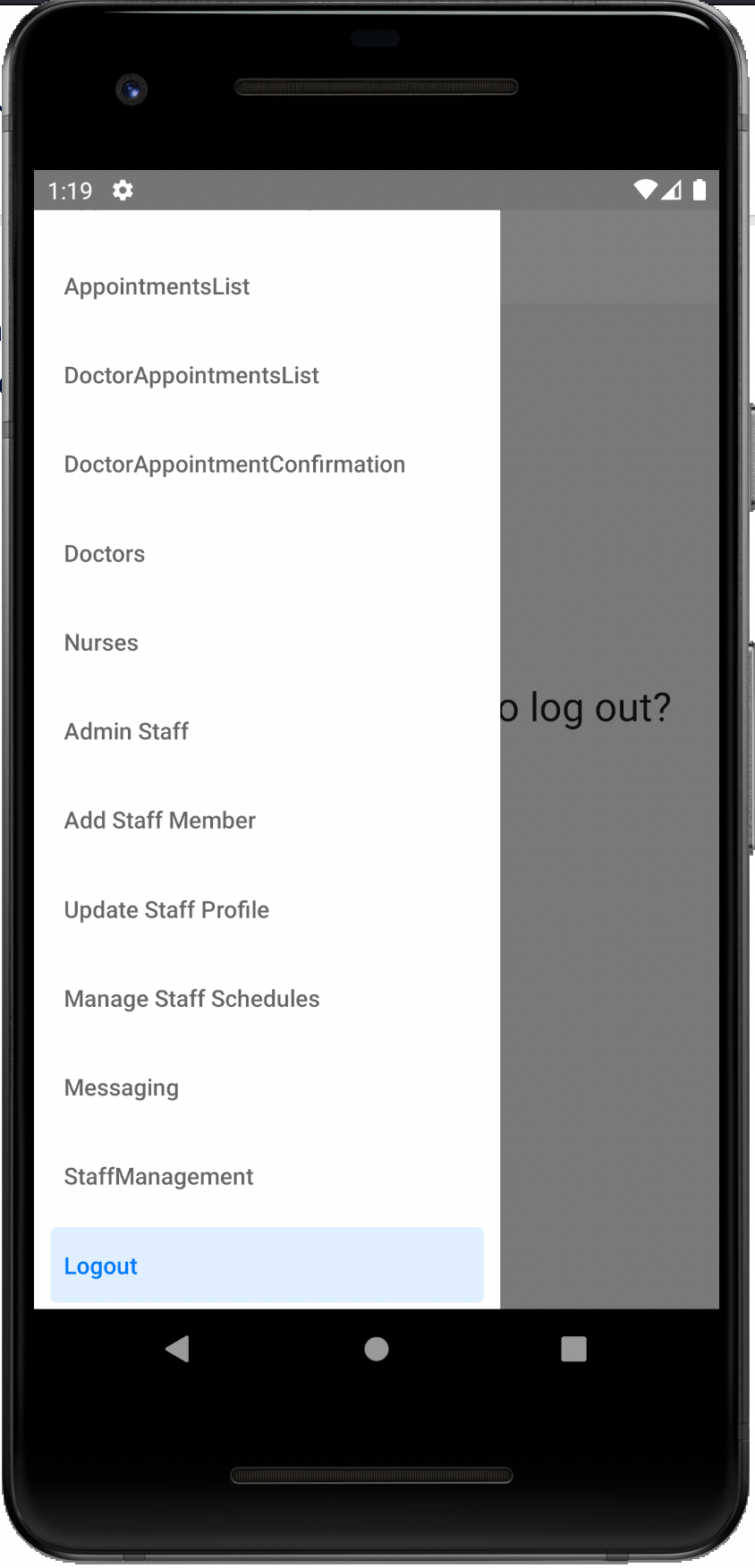Tap the Logout drawer item
755x1568 pixels.
(x=267, y=1265)
